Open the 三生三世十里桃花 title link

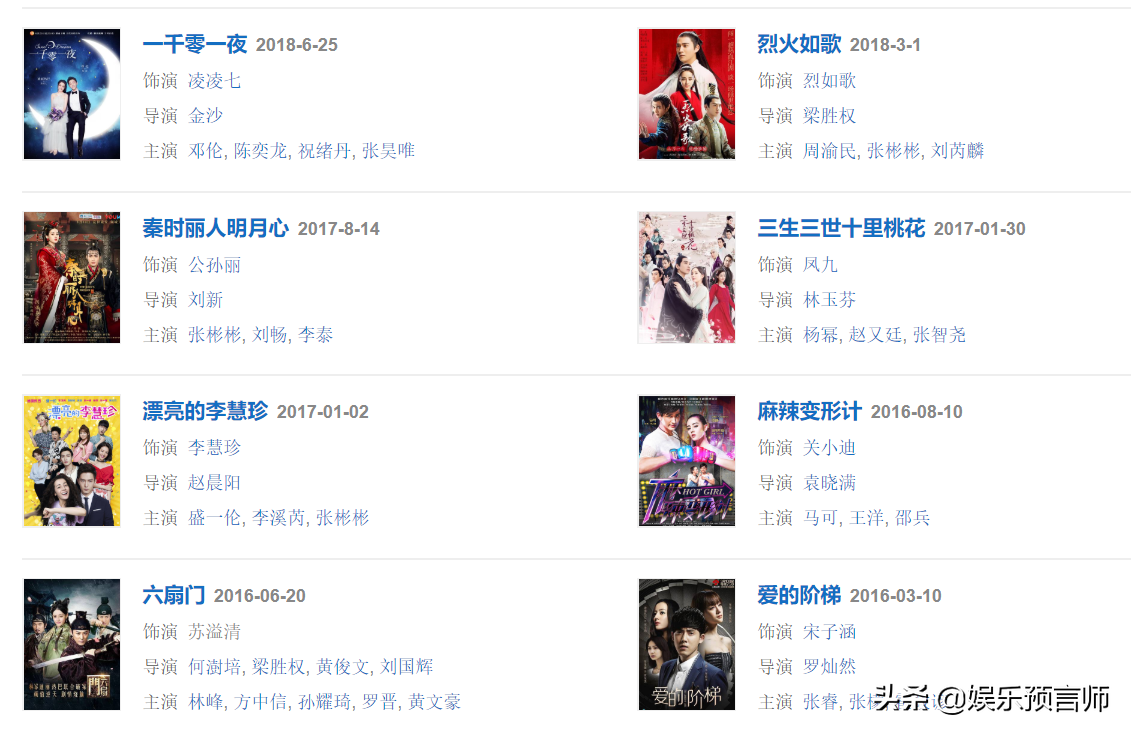click(x=841, y=228)
